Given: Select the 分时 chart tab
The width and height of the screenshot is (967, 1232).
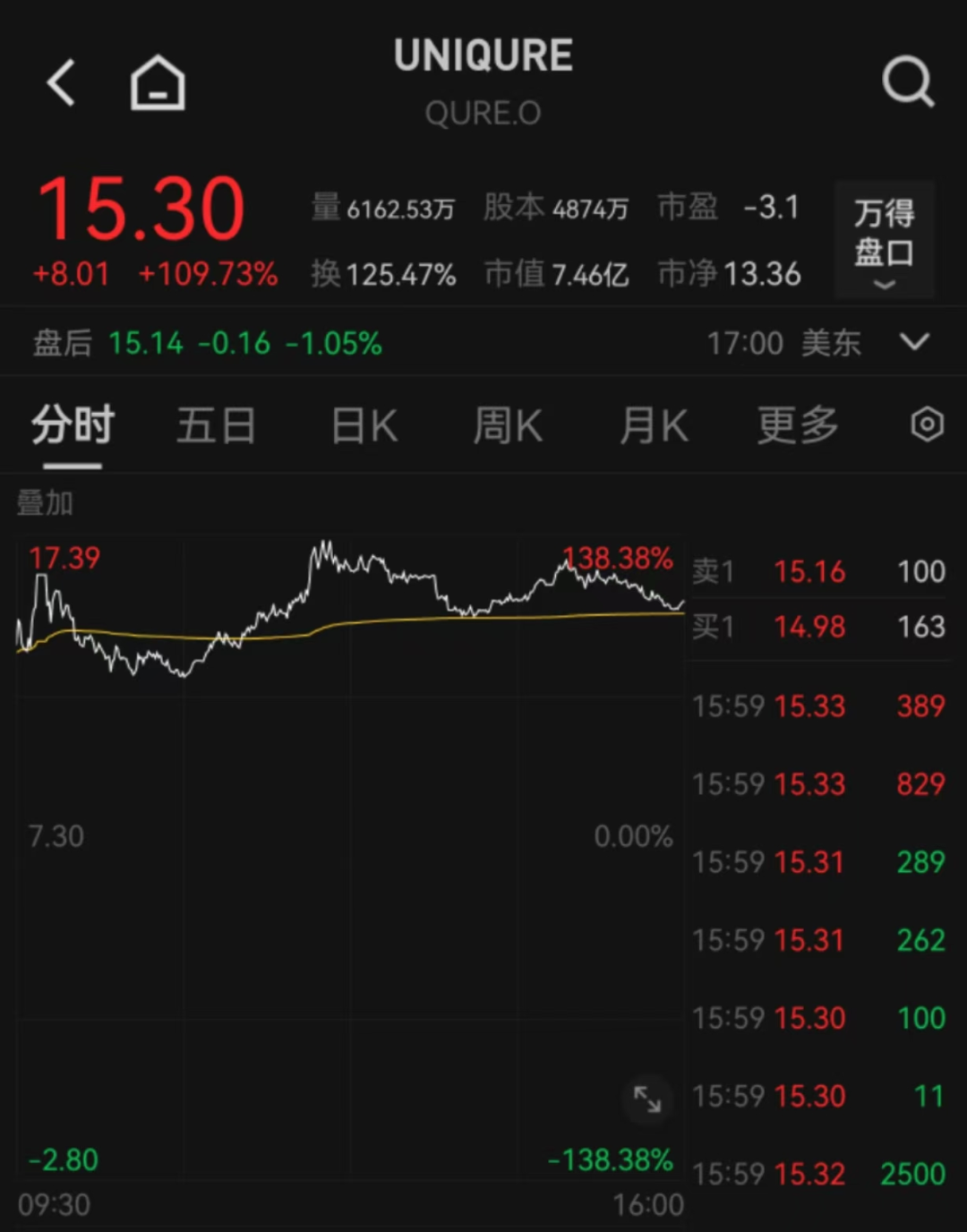Looking at the screenshot, I should click(x=73, y=425).
